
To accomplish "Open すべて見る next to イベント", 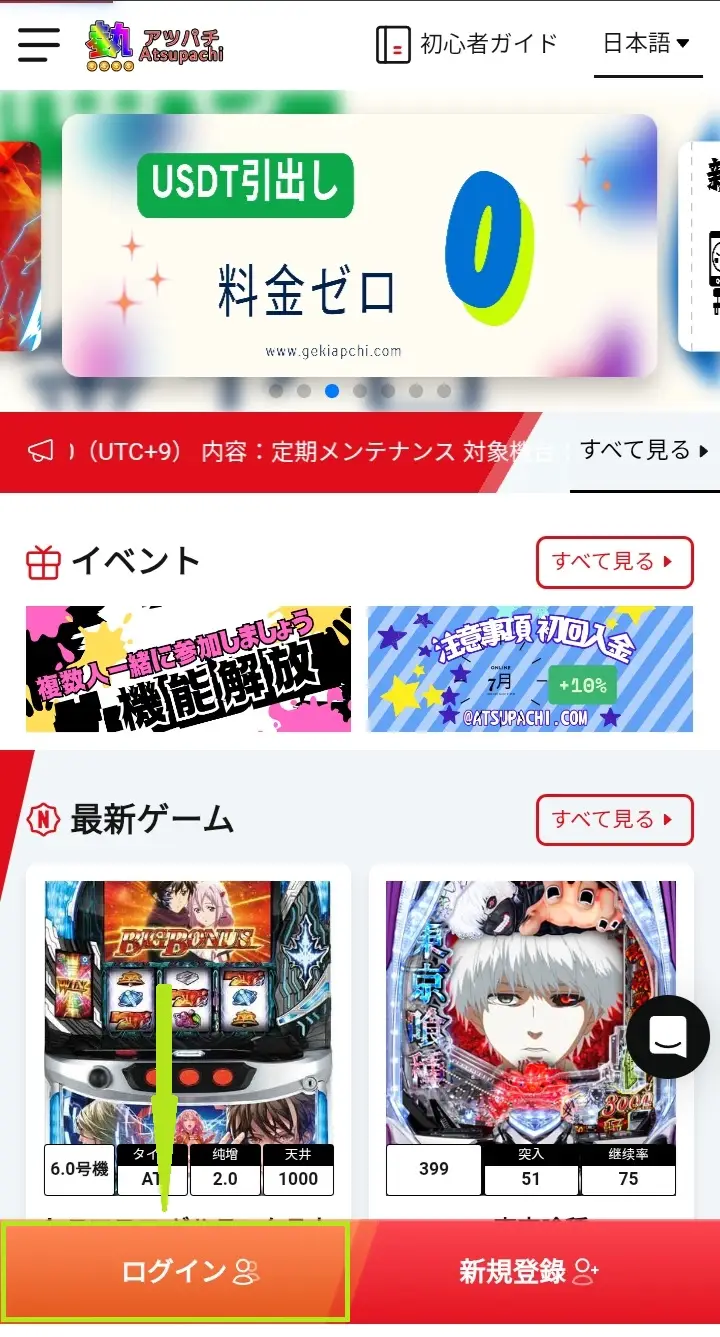I will [x=615, y=562].
